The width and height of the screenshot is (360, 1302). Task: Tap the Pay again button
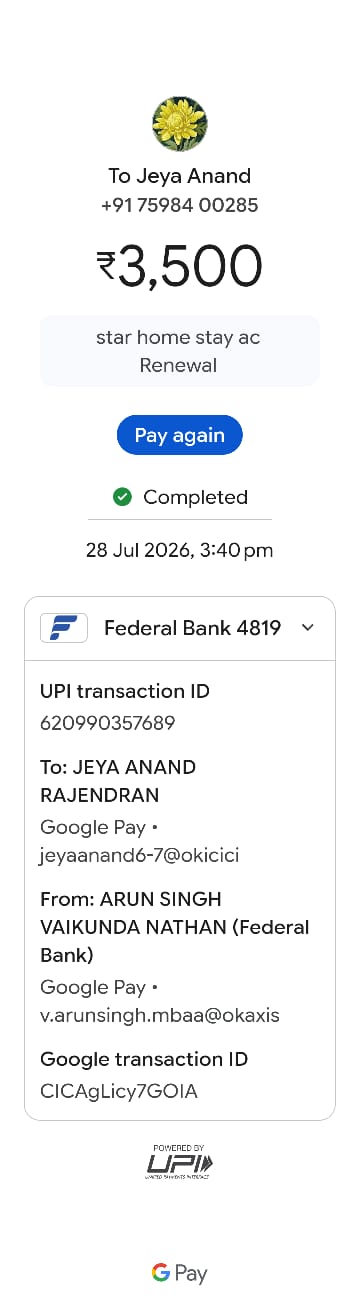coord(180,435)
